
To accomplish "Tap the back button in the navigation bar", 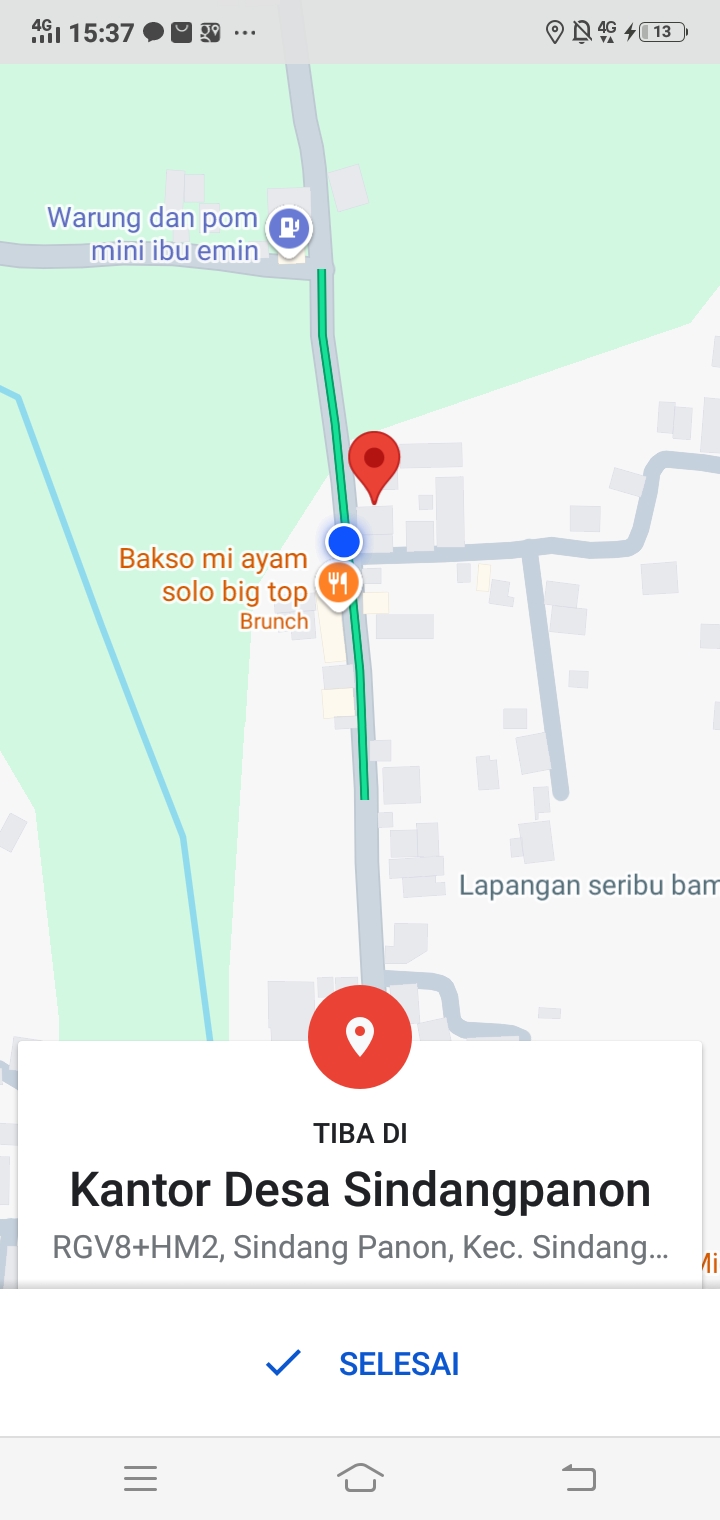I will pyautogui.click(x=578, y=1478).
